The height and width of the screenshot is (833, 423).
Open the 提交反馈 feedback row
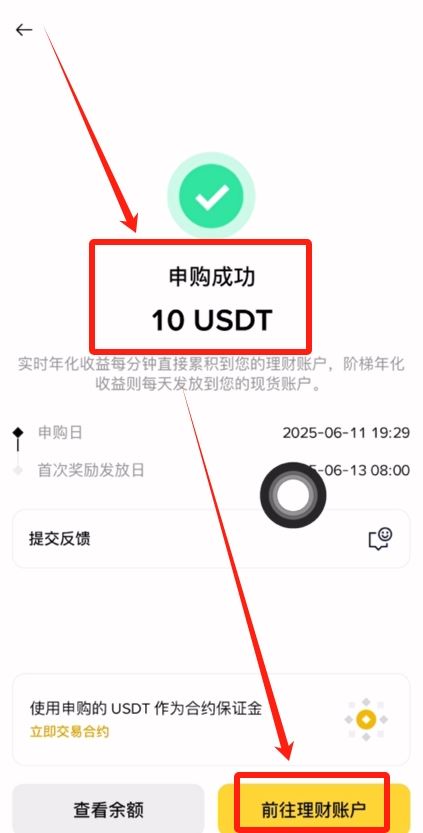pos(211,539)
